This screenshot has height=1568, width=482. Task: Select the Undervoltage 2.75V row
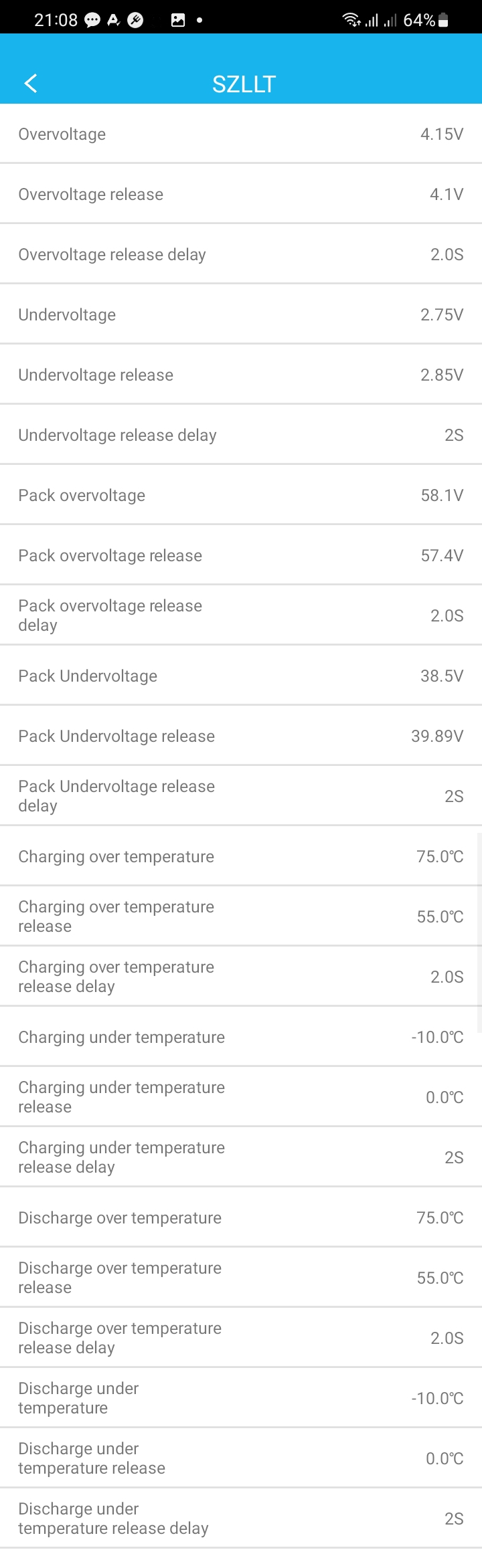click(x=241, y=314)
